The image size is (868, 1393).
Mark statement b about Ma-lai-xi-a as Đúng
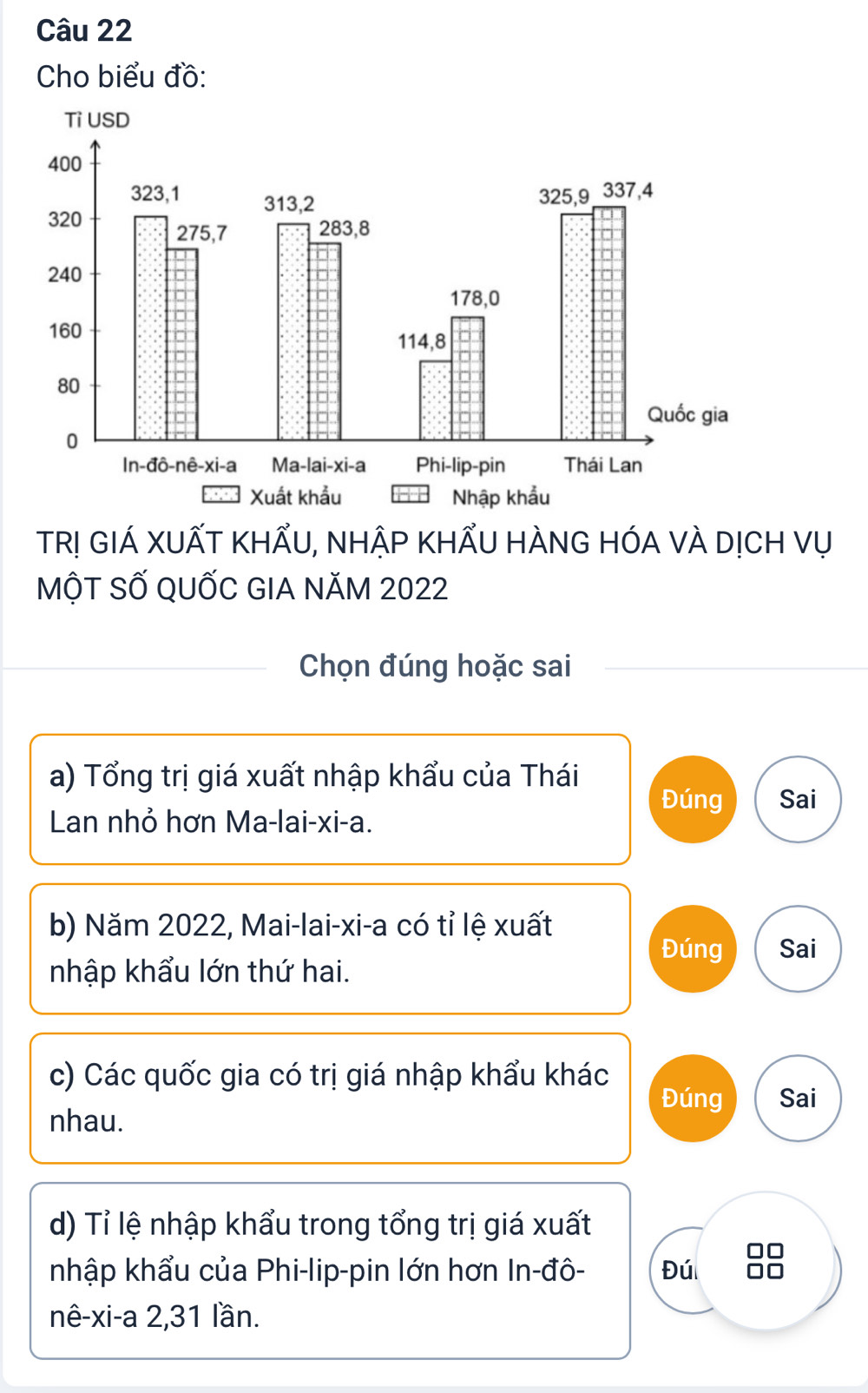pyautogui.click(x=692, y=948)
